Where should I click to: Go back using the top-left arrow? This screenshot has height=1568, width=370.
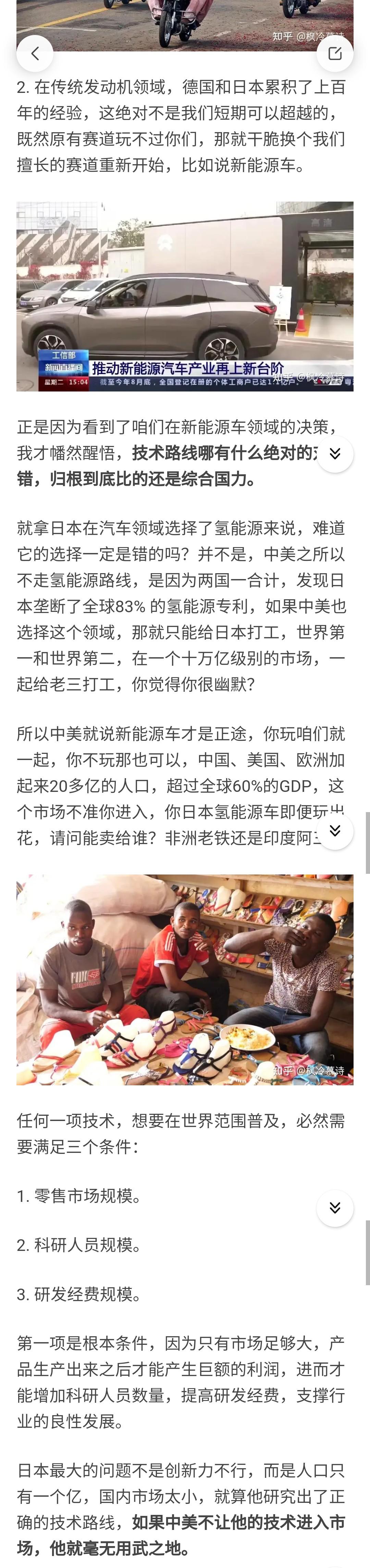pyautogui.click(x=35, y=53)
